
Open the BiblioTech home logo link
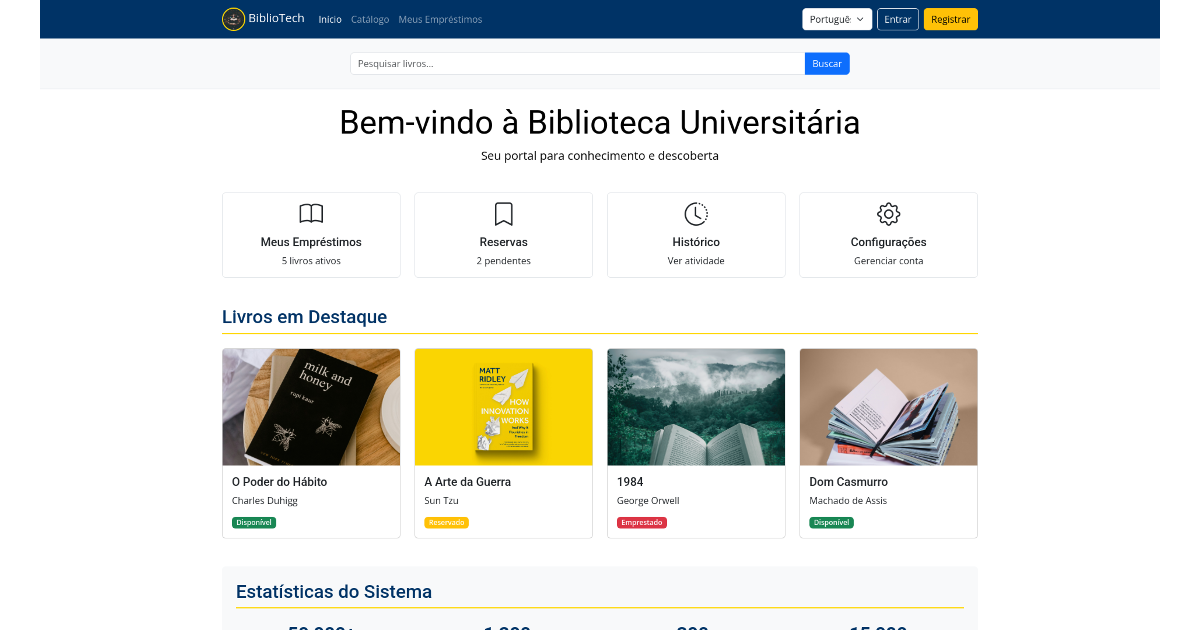pos(263,19)
